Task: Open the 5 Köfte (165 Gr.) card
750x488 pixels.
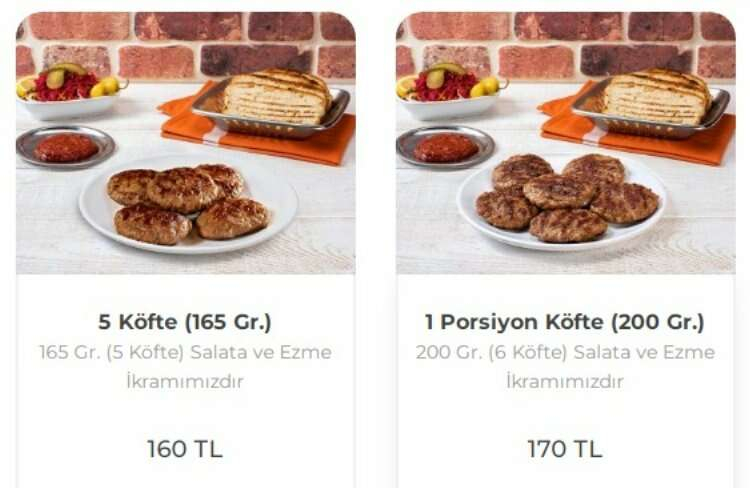Action: pyautogui.click(x=185, y=322)
